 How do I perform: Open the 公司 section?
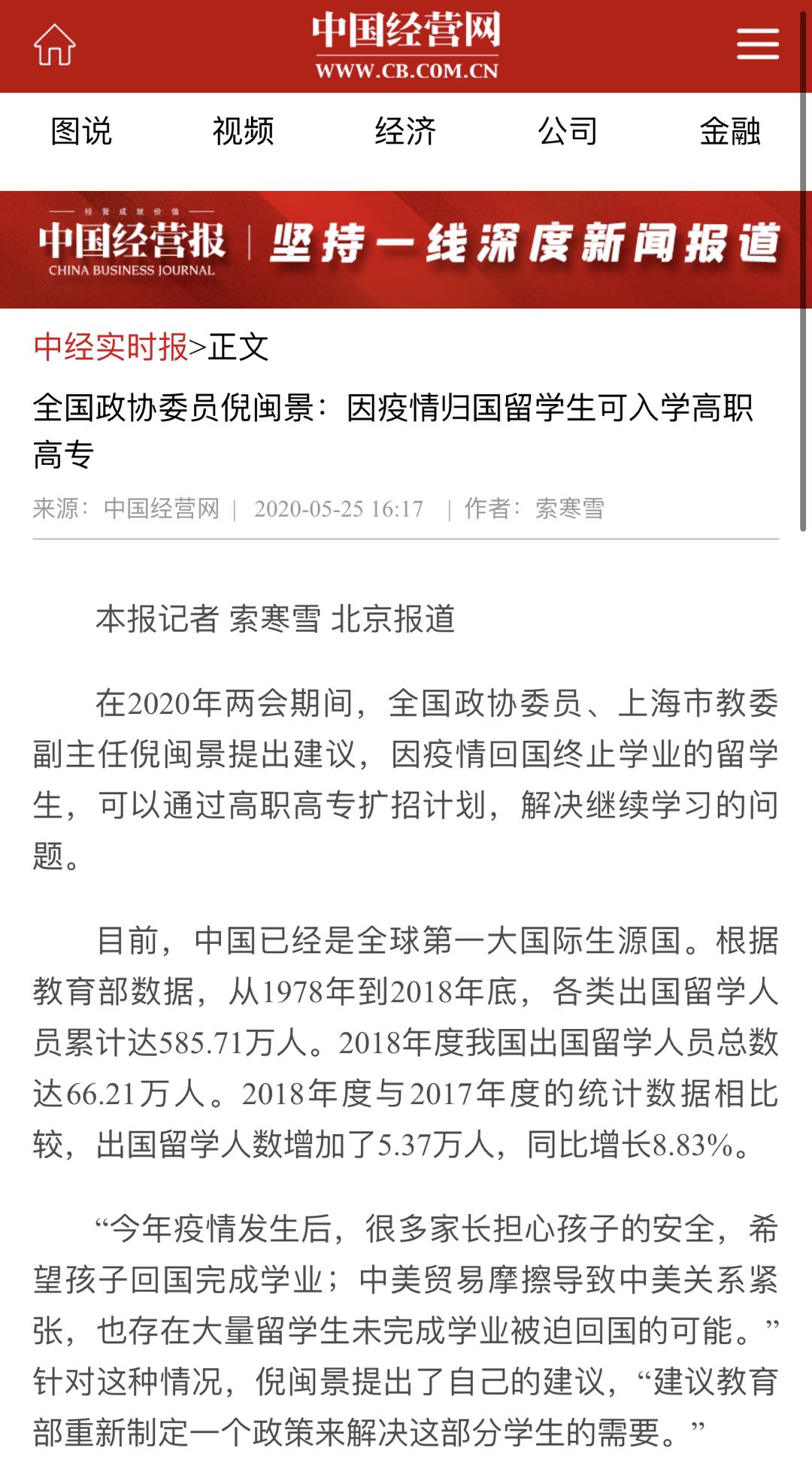[x=568, y=132]
